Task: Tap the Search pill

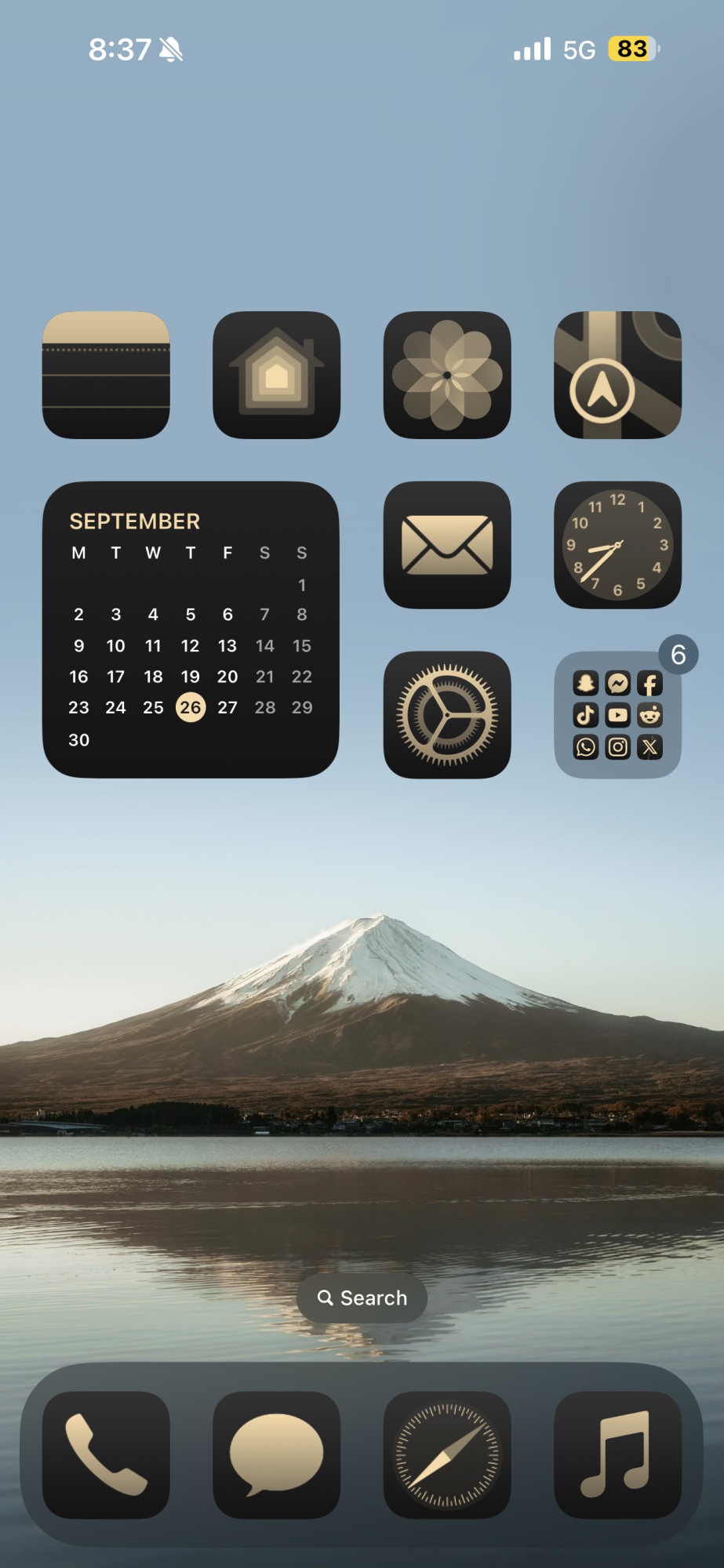Action: tap(362, 1298)
